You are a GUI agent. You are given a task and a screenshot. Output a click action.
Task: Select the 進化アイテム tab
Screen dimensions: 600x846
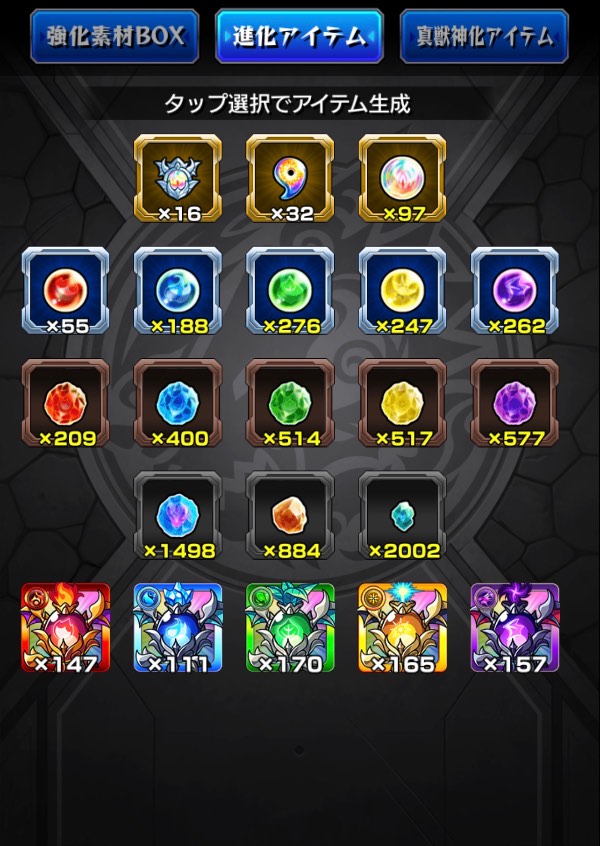coord(299,36)
